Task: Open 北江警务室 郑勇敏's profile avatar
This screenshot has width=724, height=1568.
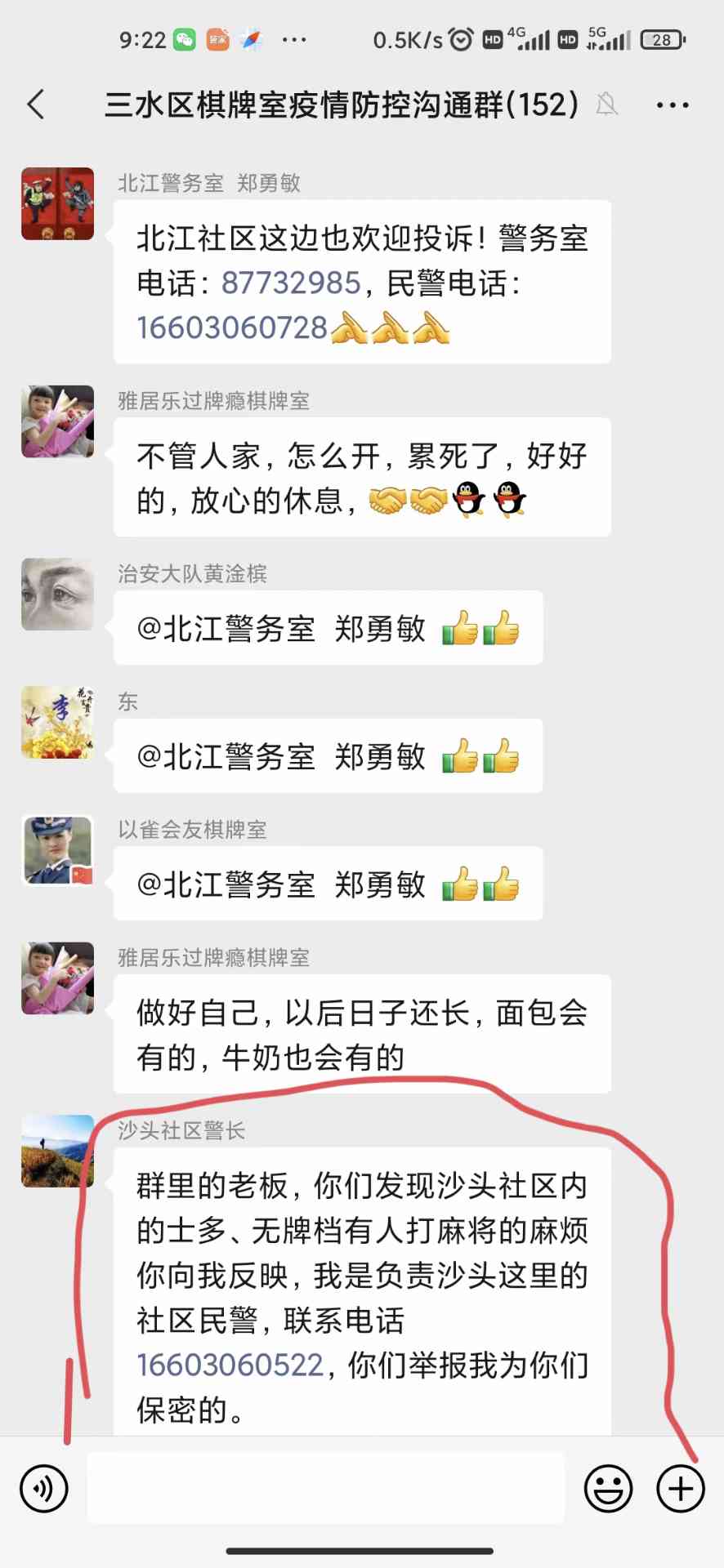Action: click(x=57, y=204)
